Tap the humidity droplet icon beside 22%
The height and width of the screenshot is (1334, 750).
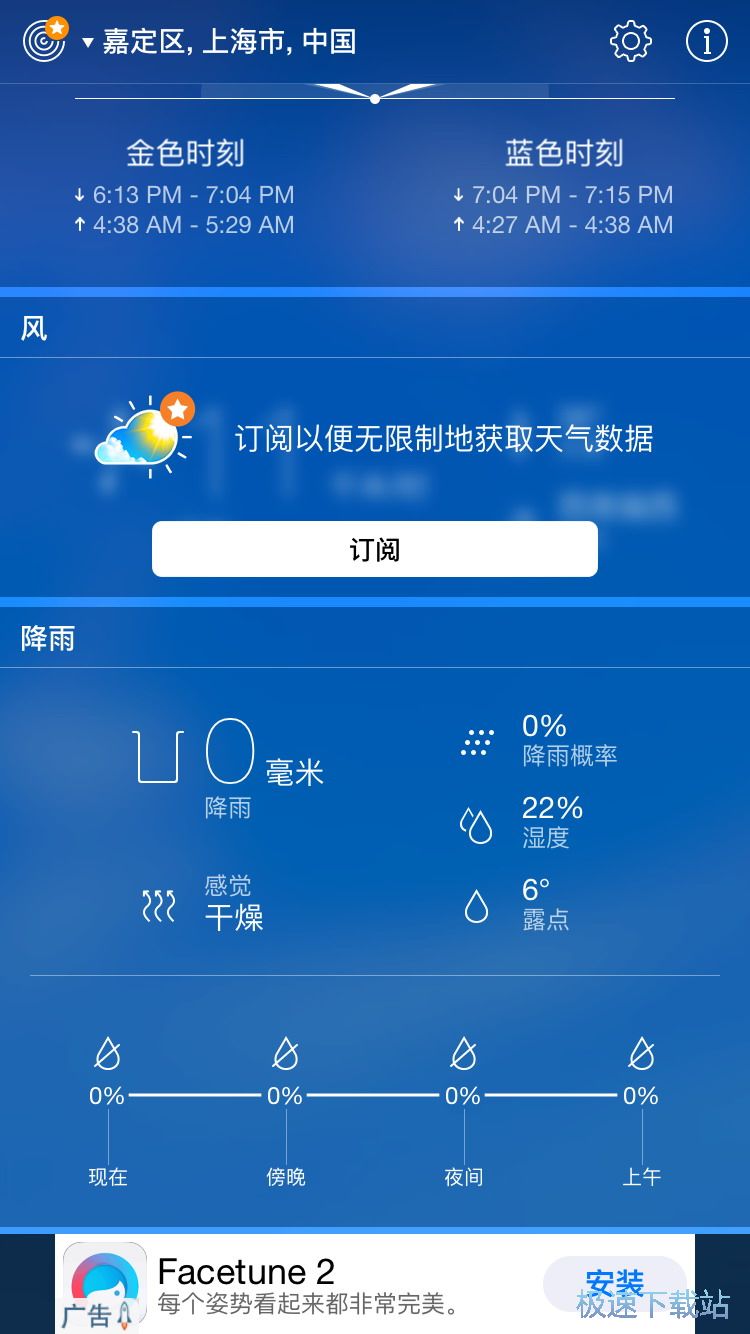[x=477, y=823]
